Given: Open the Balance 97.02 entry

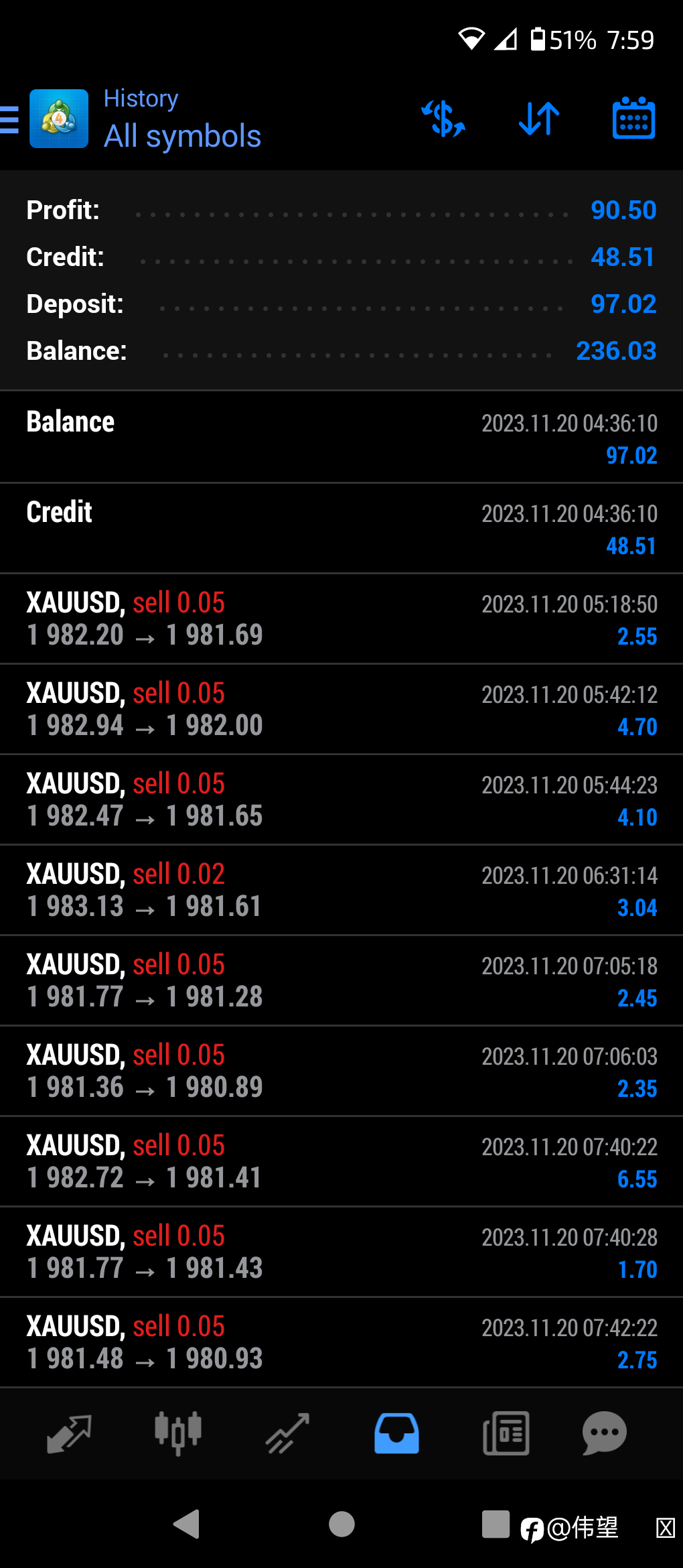Looking at the screenshot, I should 341,438.
